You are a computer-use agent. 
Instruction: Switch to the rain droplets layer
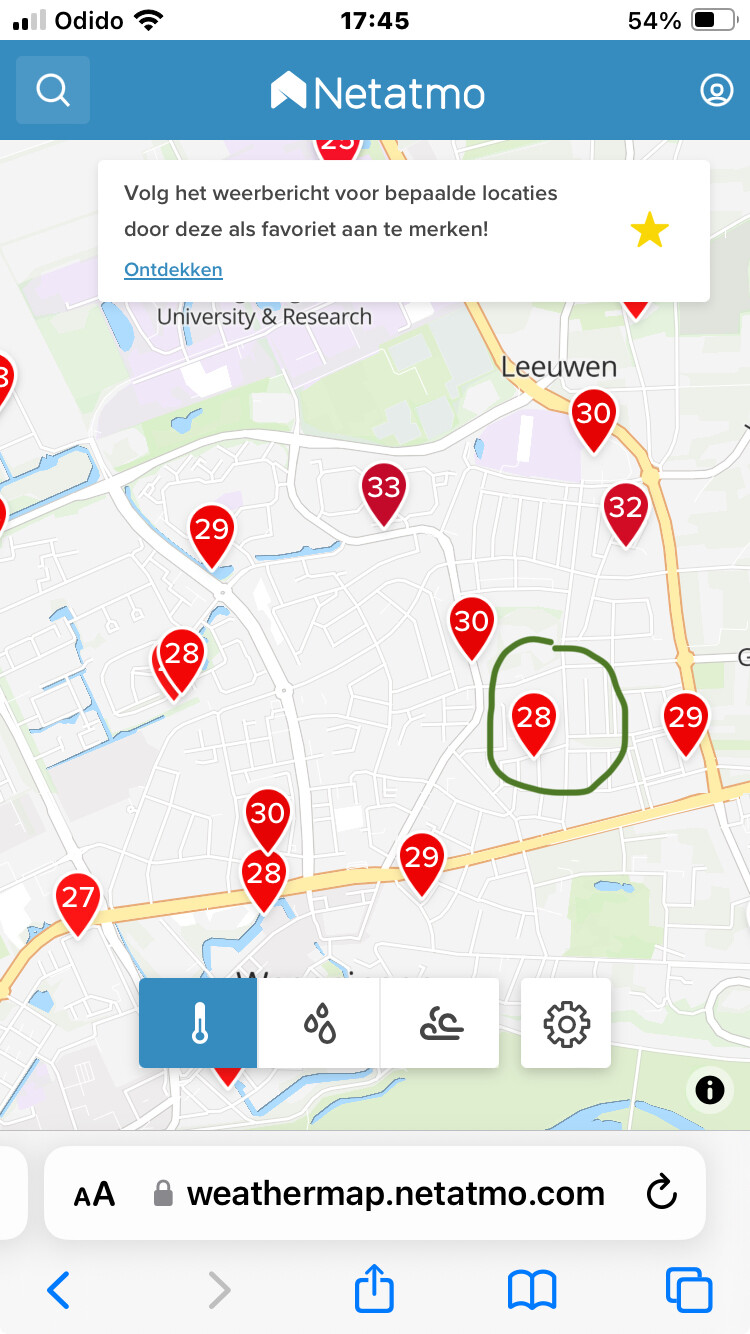319,1023
